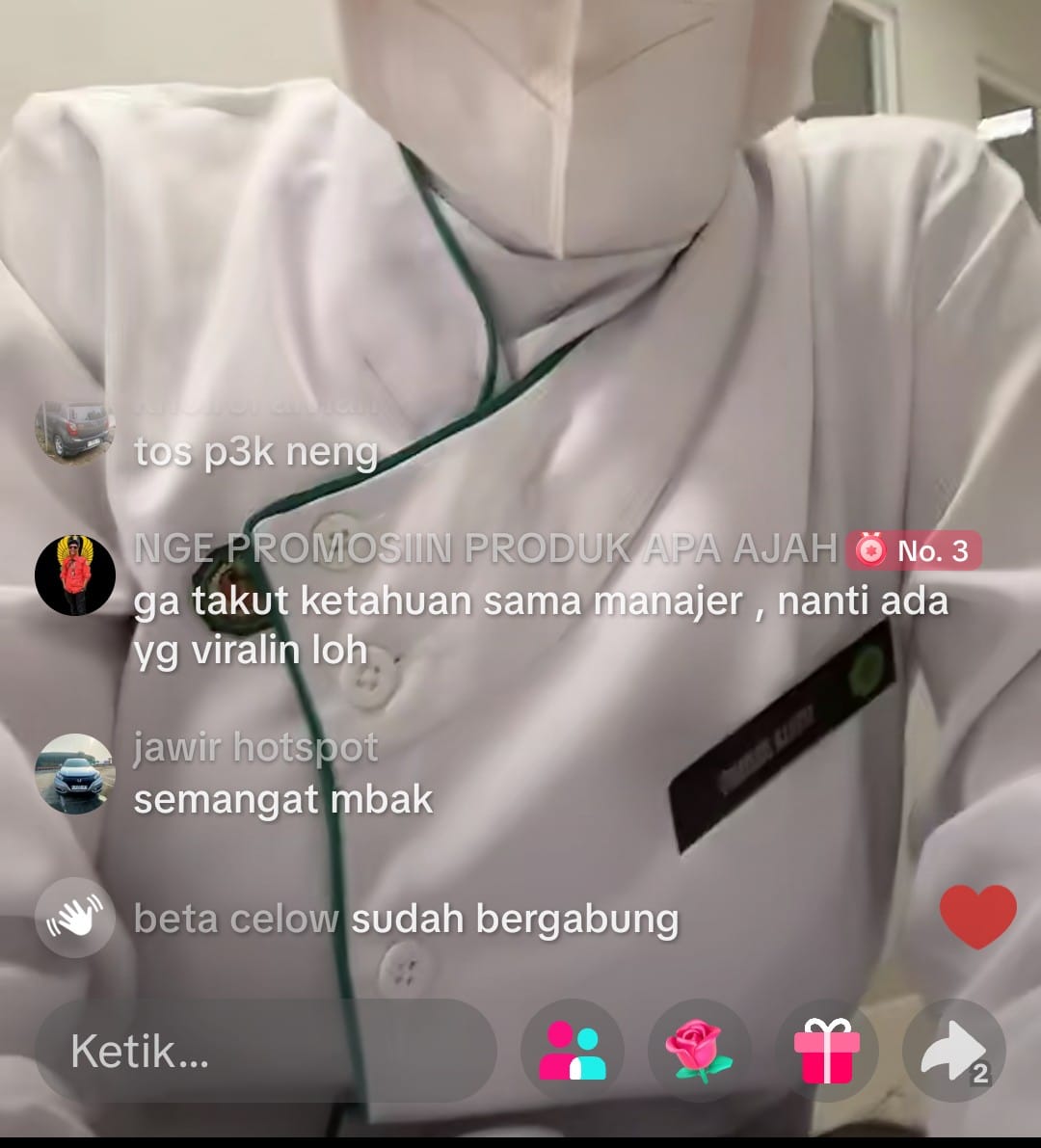The width and height of the screenshot is (1041, 1148).
Task: Wave at beta celow who joined
Action: pos(74,917)
